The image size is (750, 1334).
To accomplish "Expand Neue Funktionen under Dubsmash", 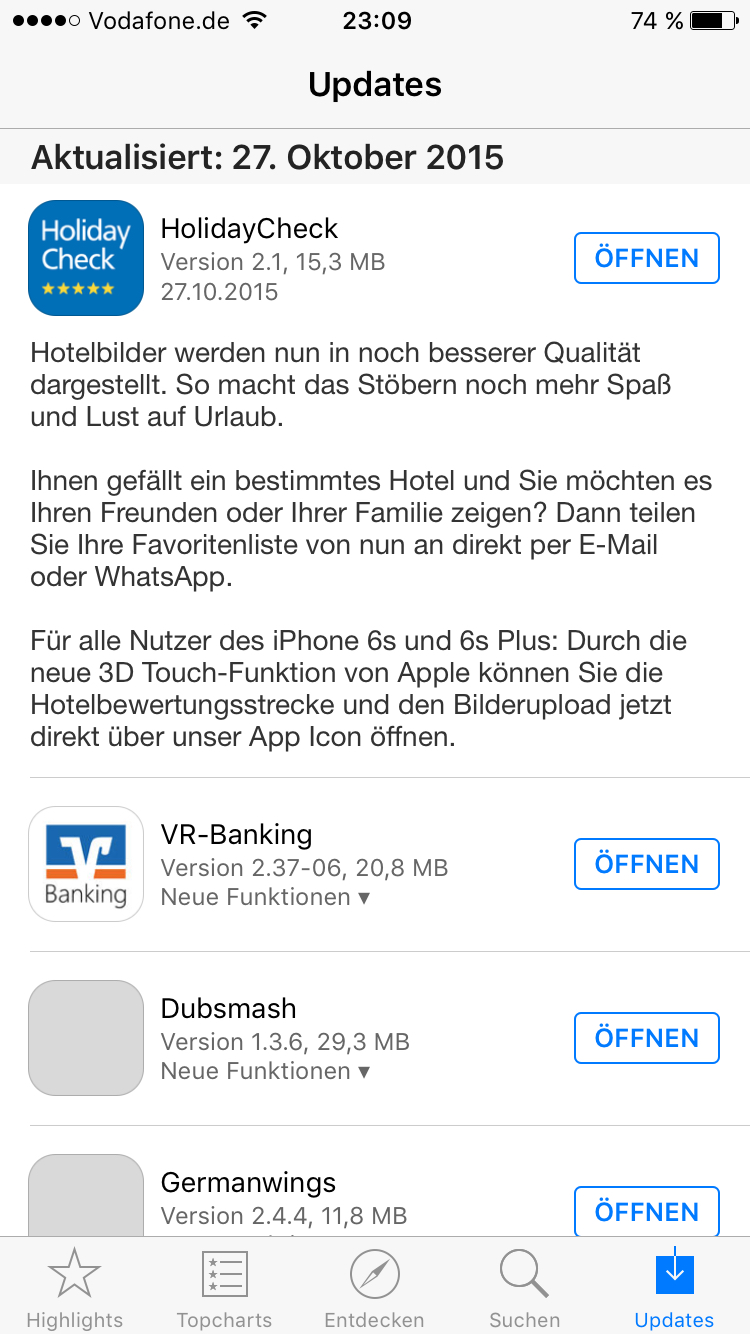I will pos(266,1071).
